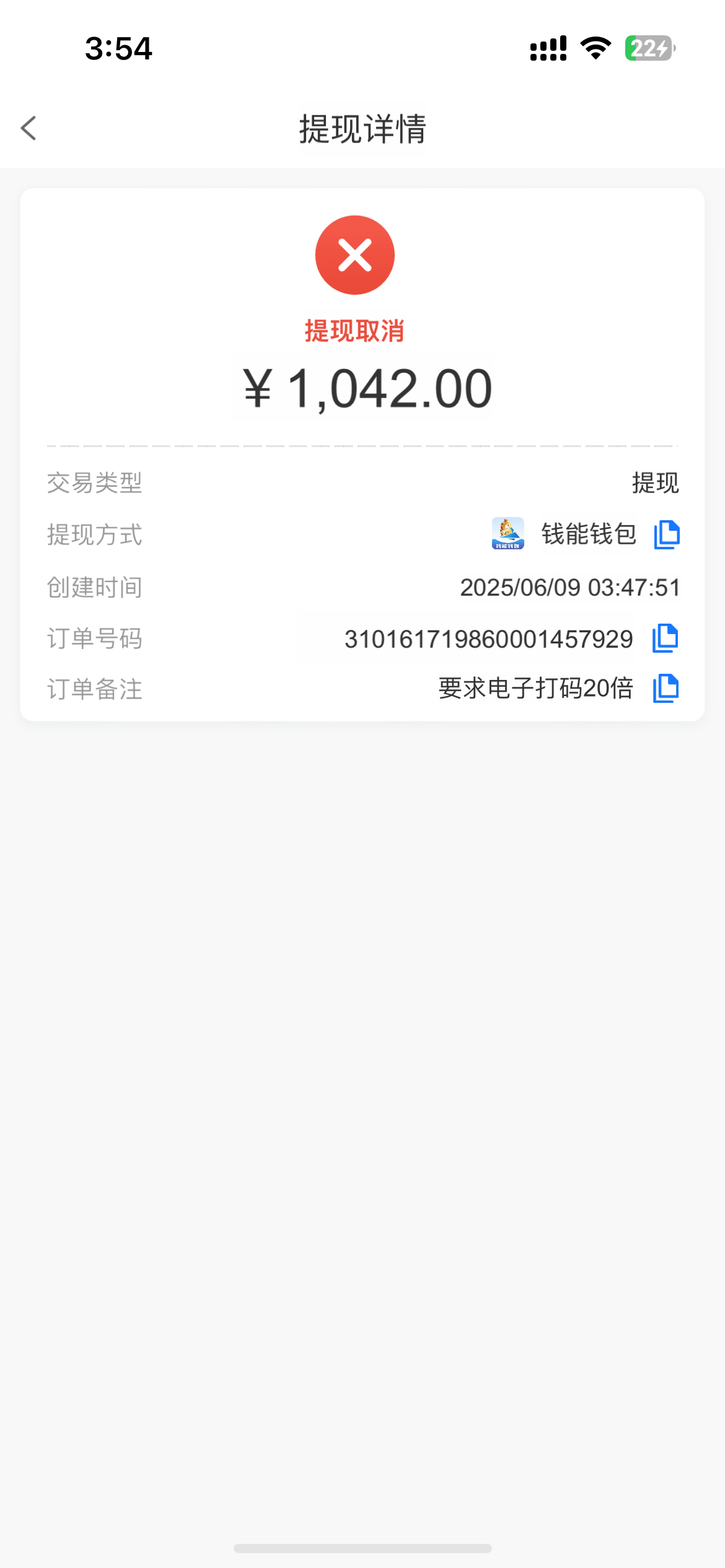Copy the order number 310161719860001457929
725x1568 pixels.
[666, 638]
